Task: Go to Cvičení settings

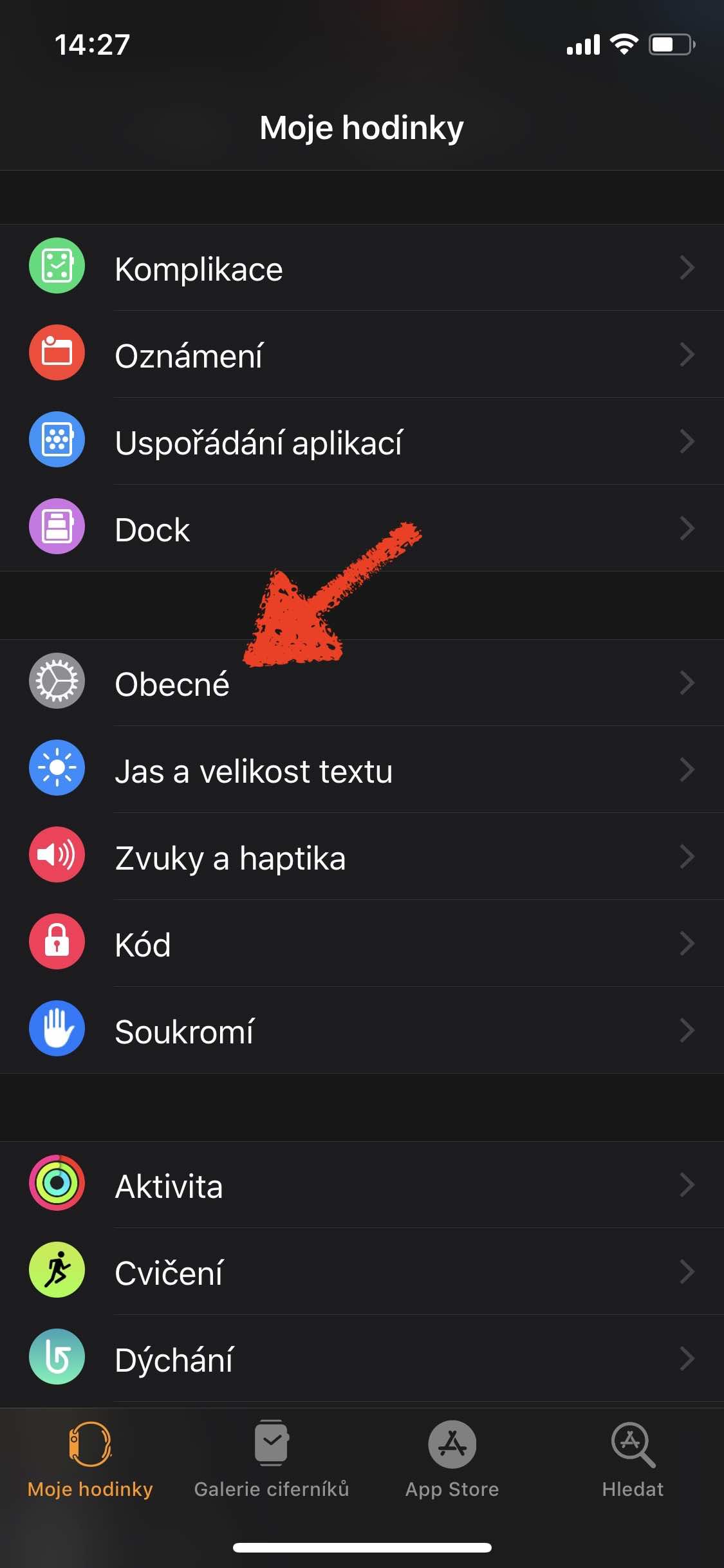Action: pos(362,1272)
